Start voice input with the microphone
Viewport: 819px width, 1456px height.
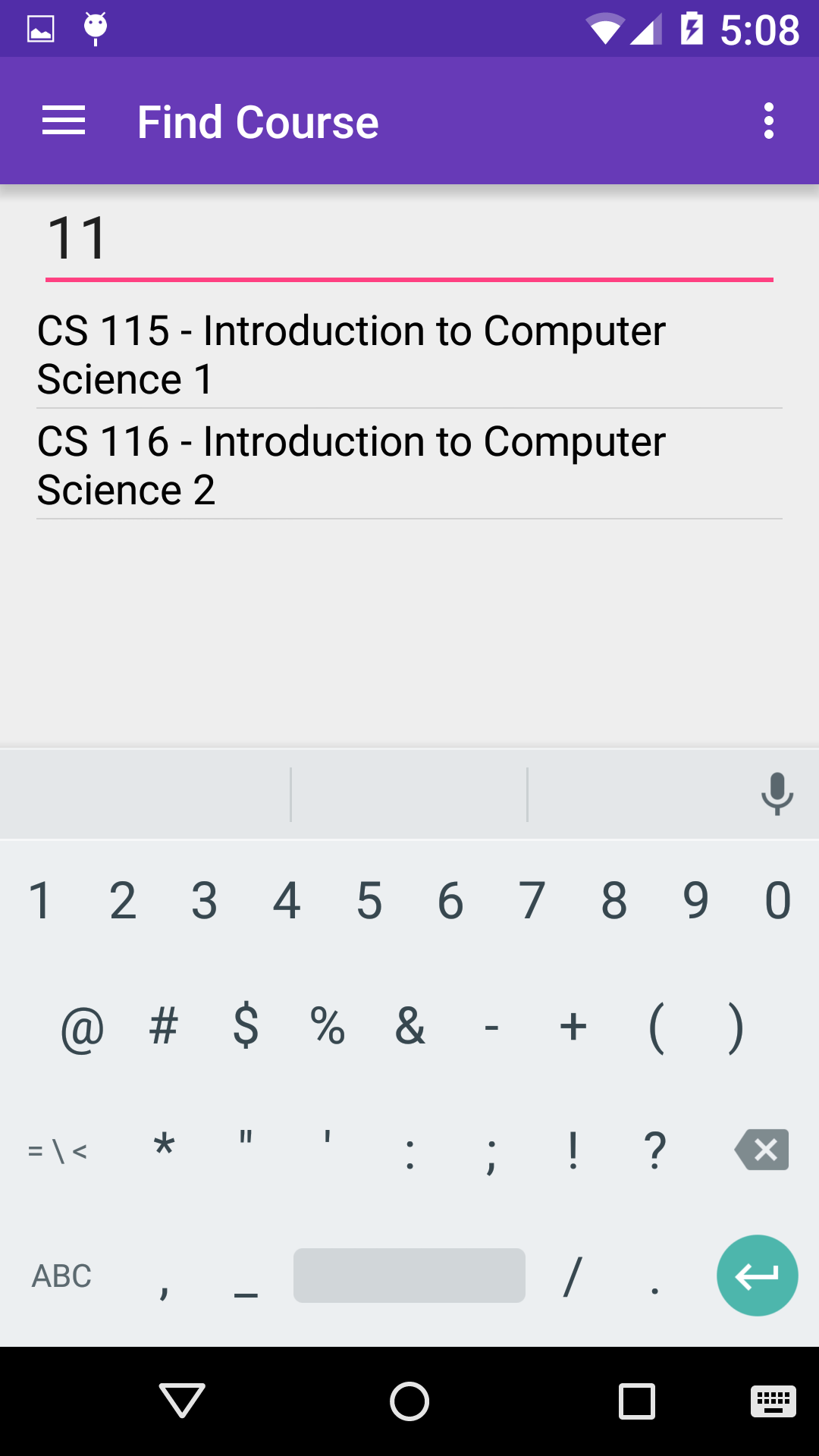pyautogui.click(x=777, y=793)
